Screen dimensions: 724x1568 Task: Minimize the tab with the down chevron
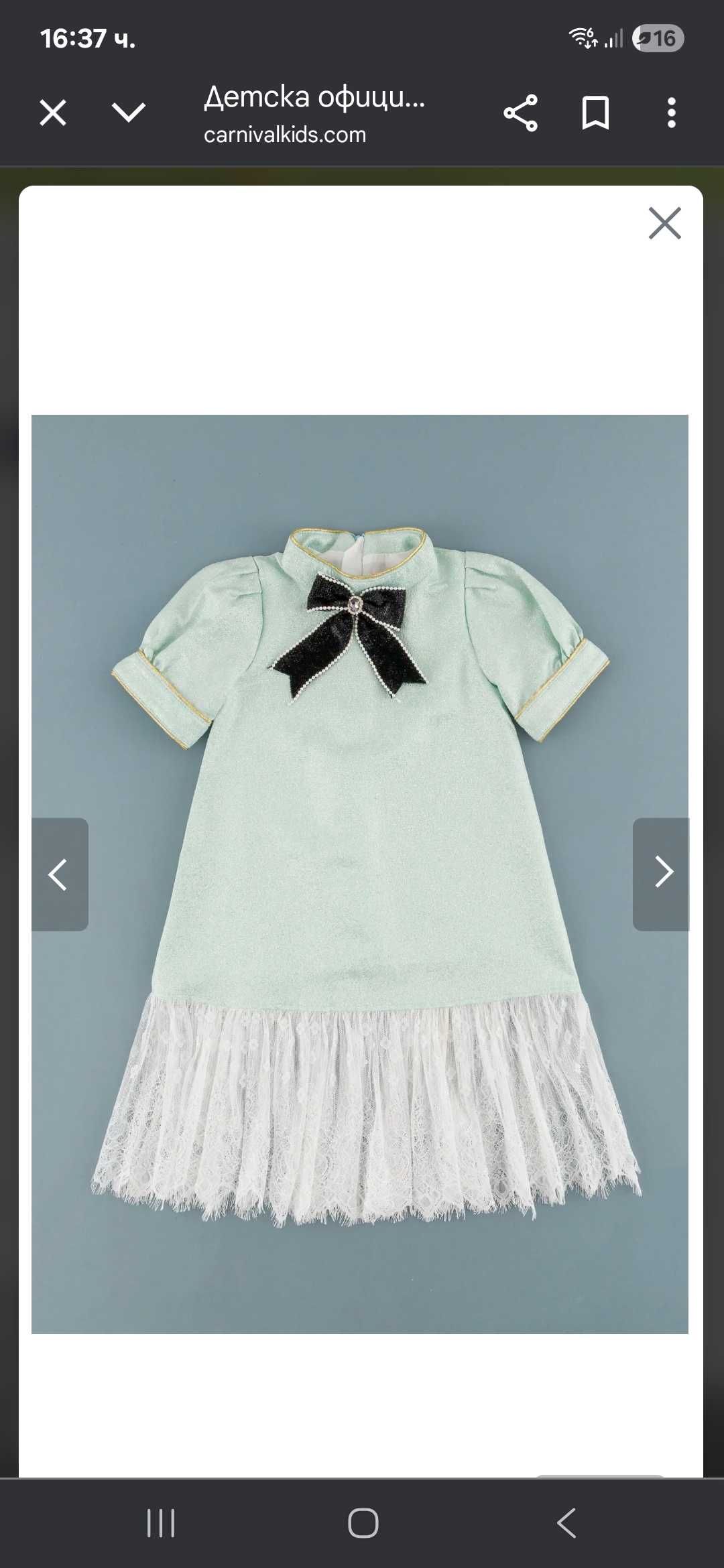coord(129,113)
